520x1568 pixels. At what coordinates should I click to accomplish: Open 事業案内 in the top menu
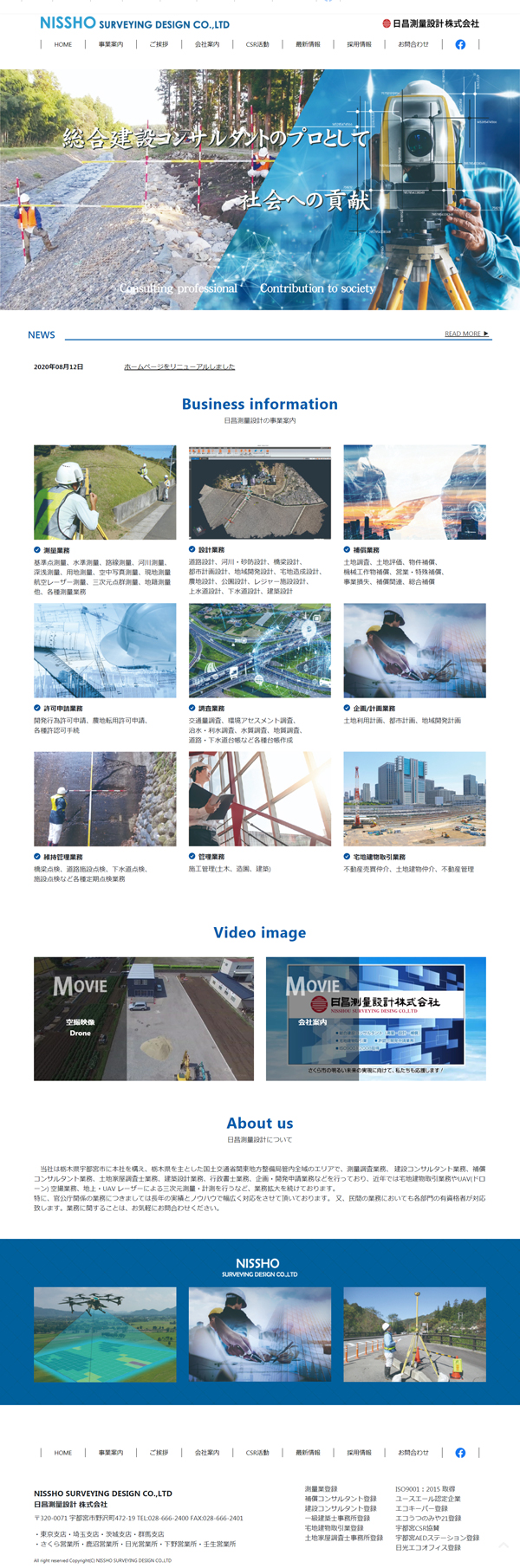111,44
